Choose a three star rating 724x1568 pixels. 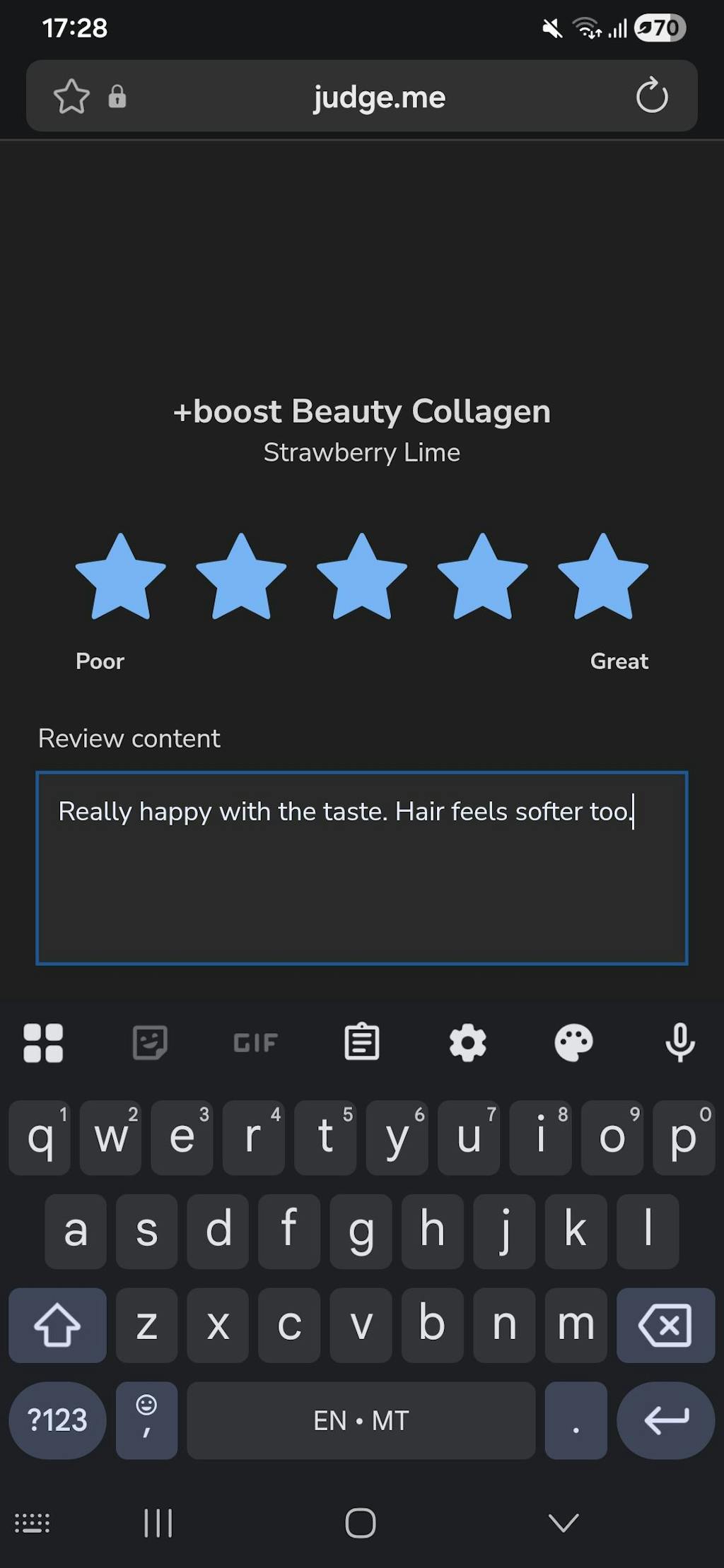(x=362, y=577)
